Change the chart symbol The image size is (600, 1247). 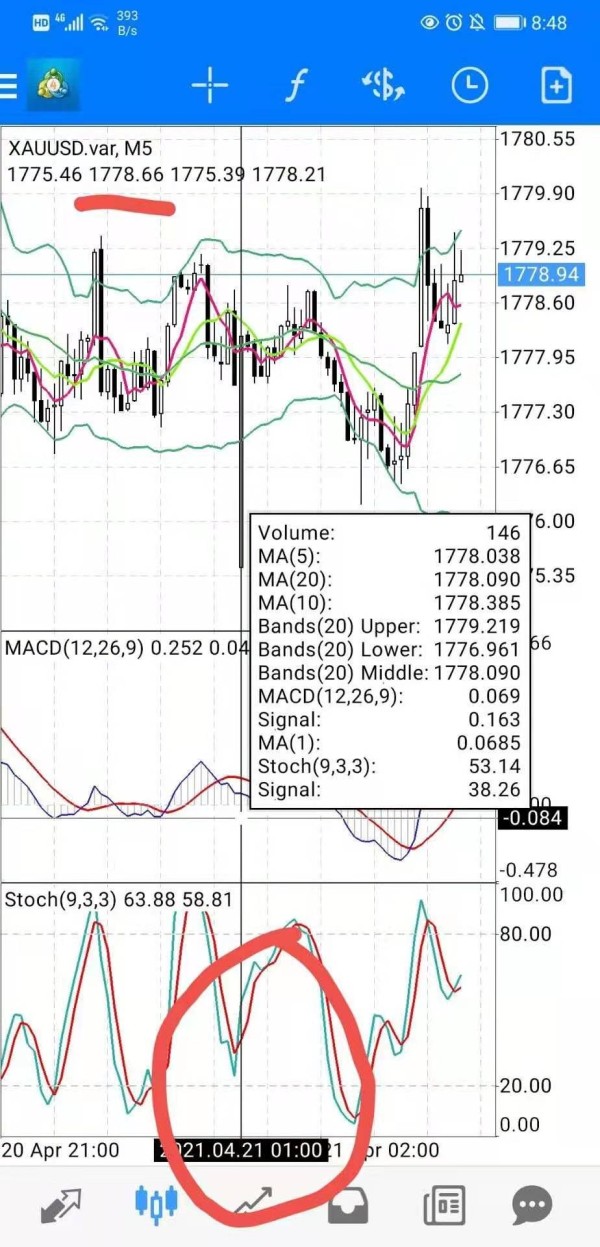pyautogui.click(x=384, y=86)
